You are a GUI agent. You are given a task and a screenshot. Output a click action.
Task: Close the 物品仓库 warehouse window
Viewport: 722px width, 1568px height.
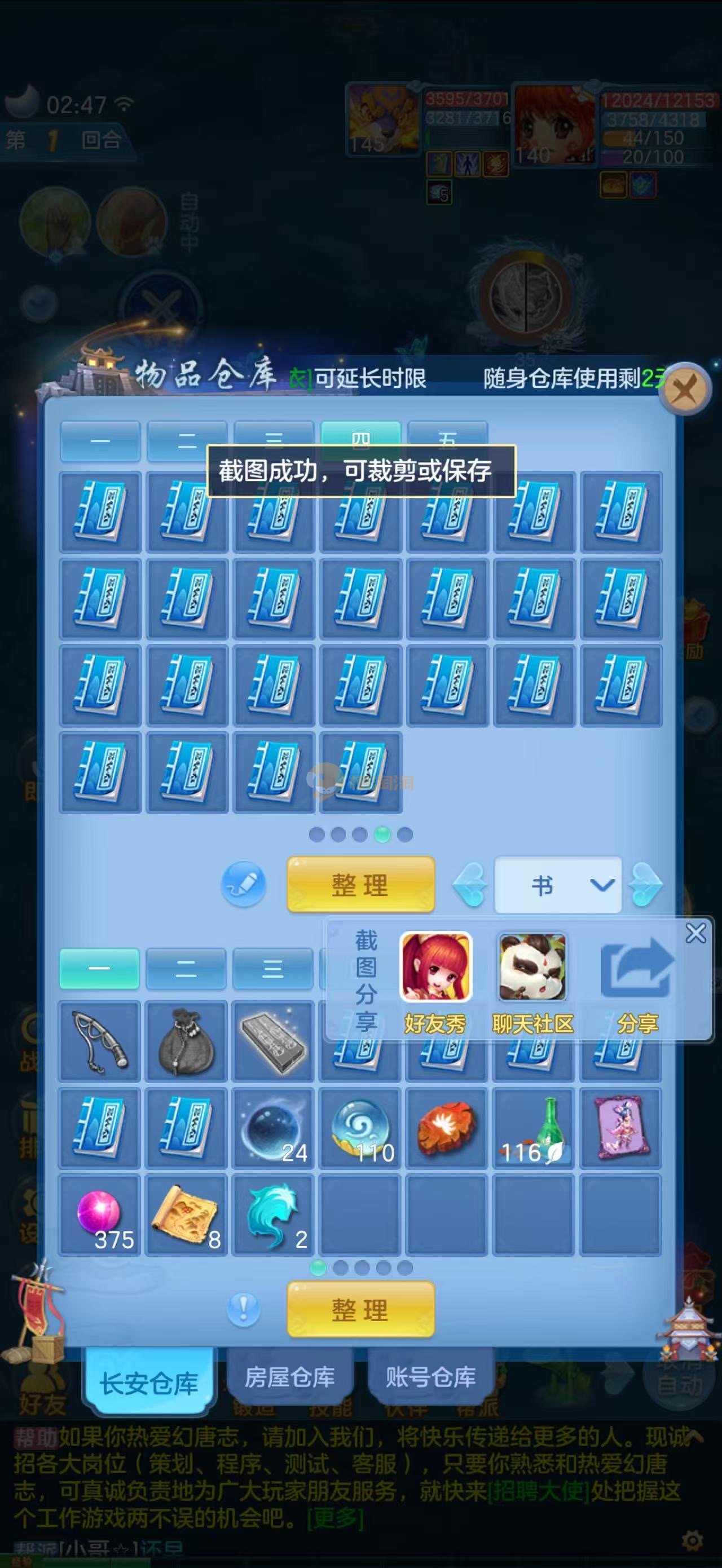[686, 390]
